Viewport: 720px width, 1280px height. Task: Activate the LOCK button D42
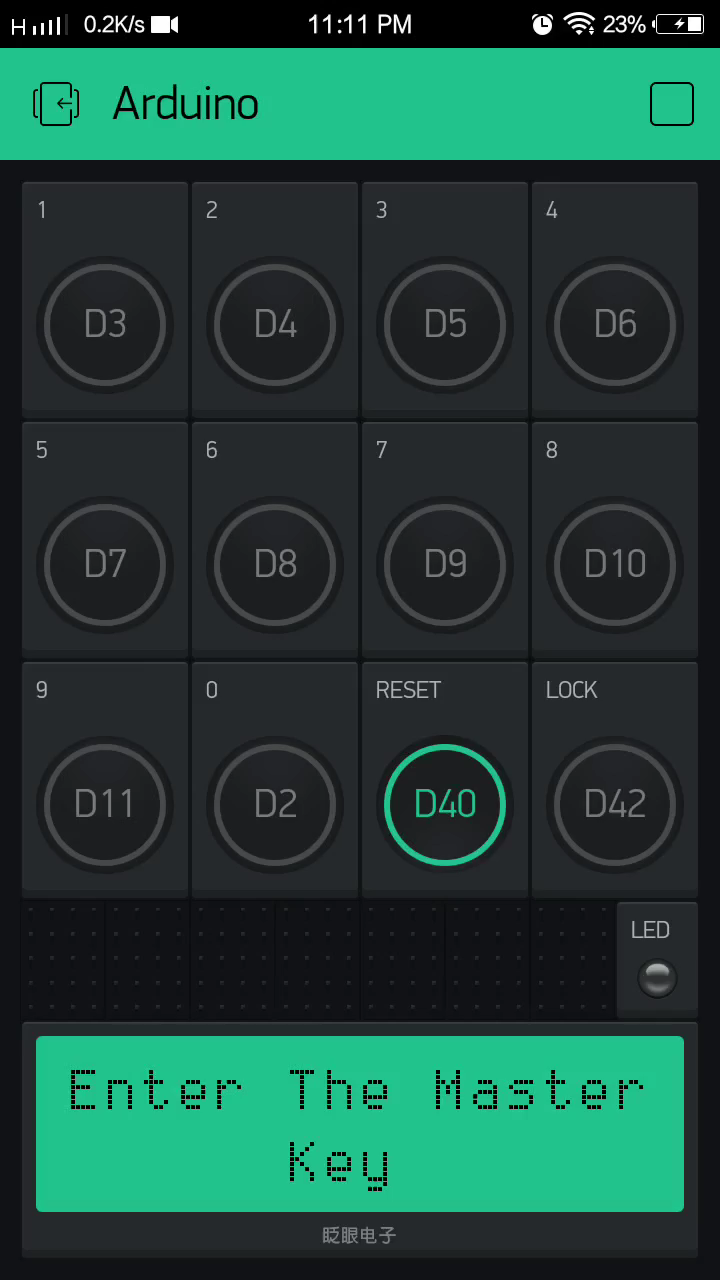click(615, 804)
